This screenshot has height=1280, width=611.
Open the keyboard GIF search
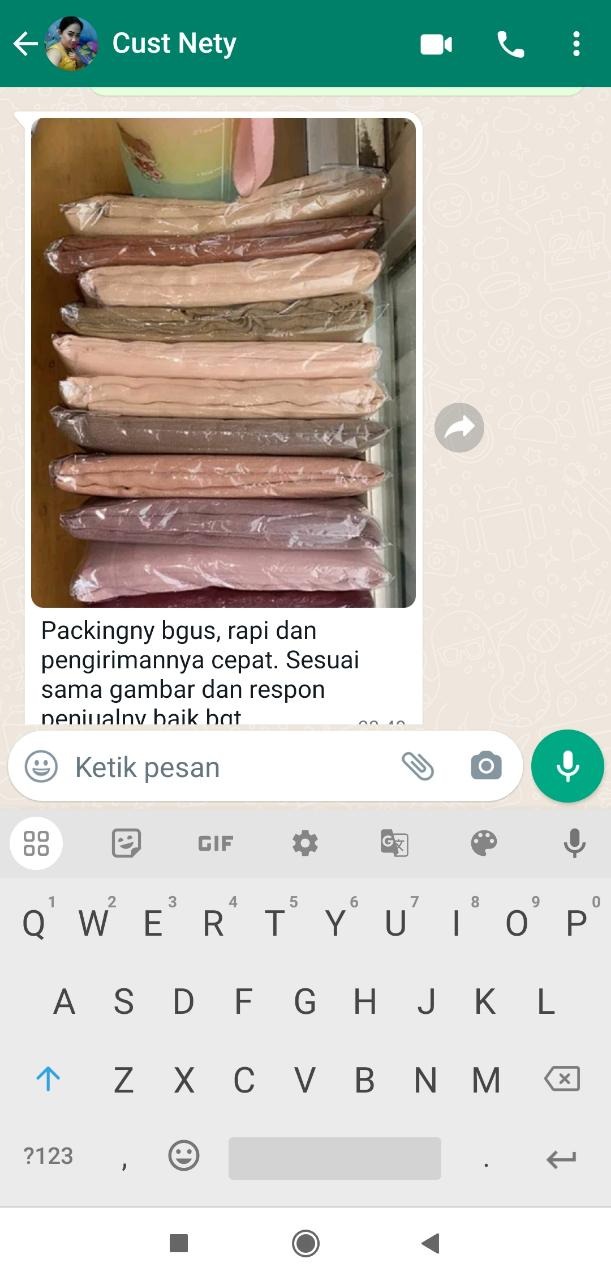[x=215, y=844]
